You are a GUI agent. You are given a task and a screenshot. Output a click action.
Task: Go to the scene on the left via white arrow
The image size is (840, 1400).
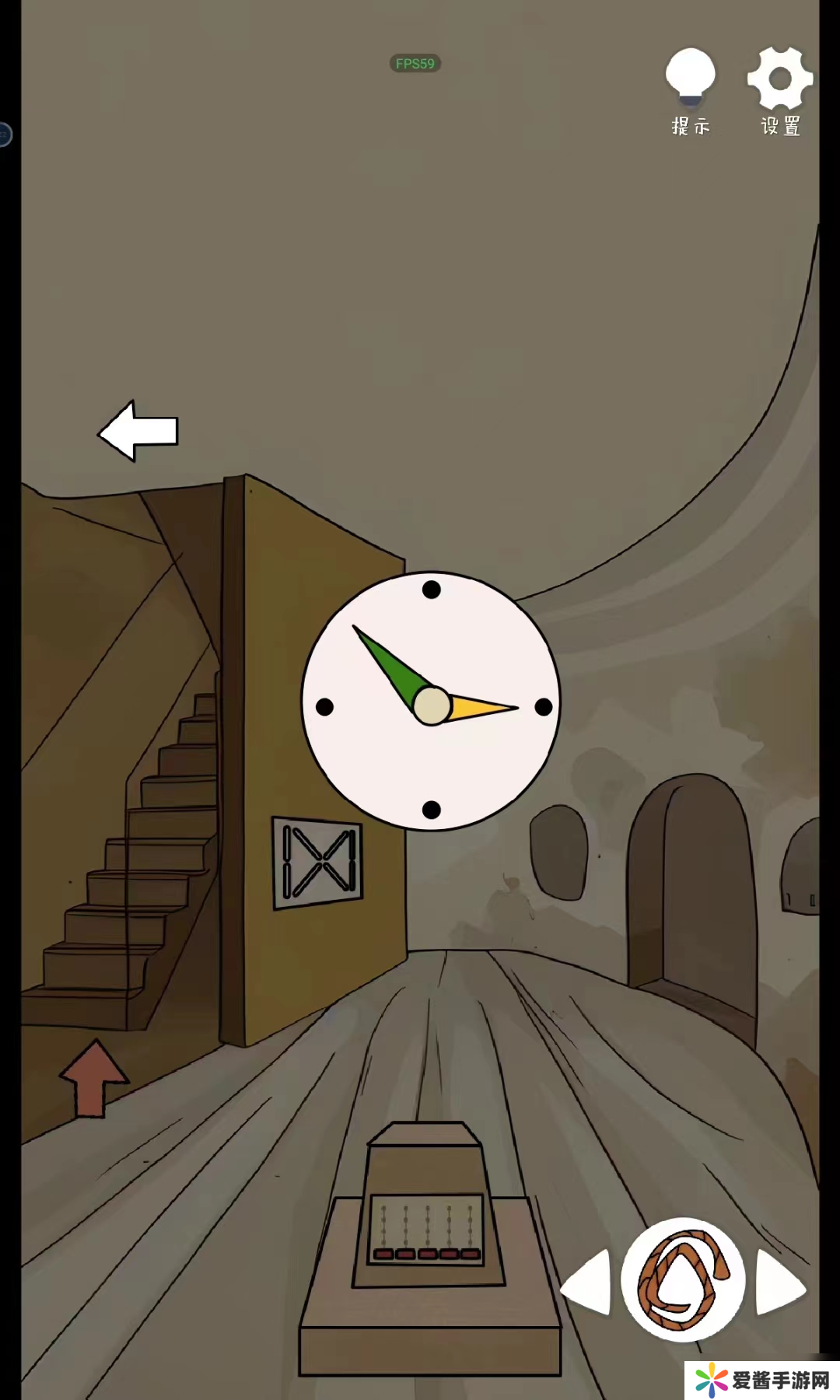[138, 431]
